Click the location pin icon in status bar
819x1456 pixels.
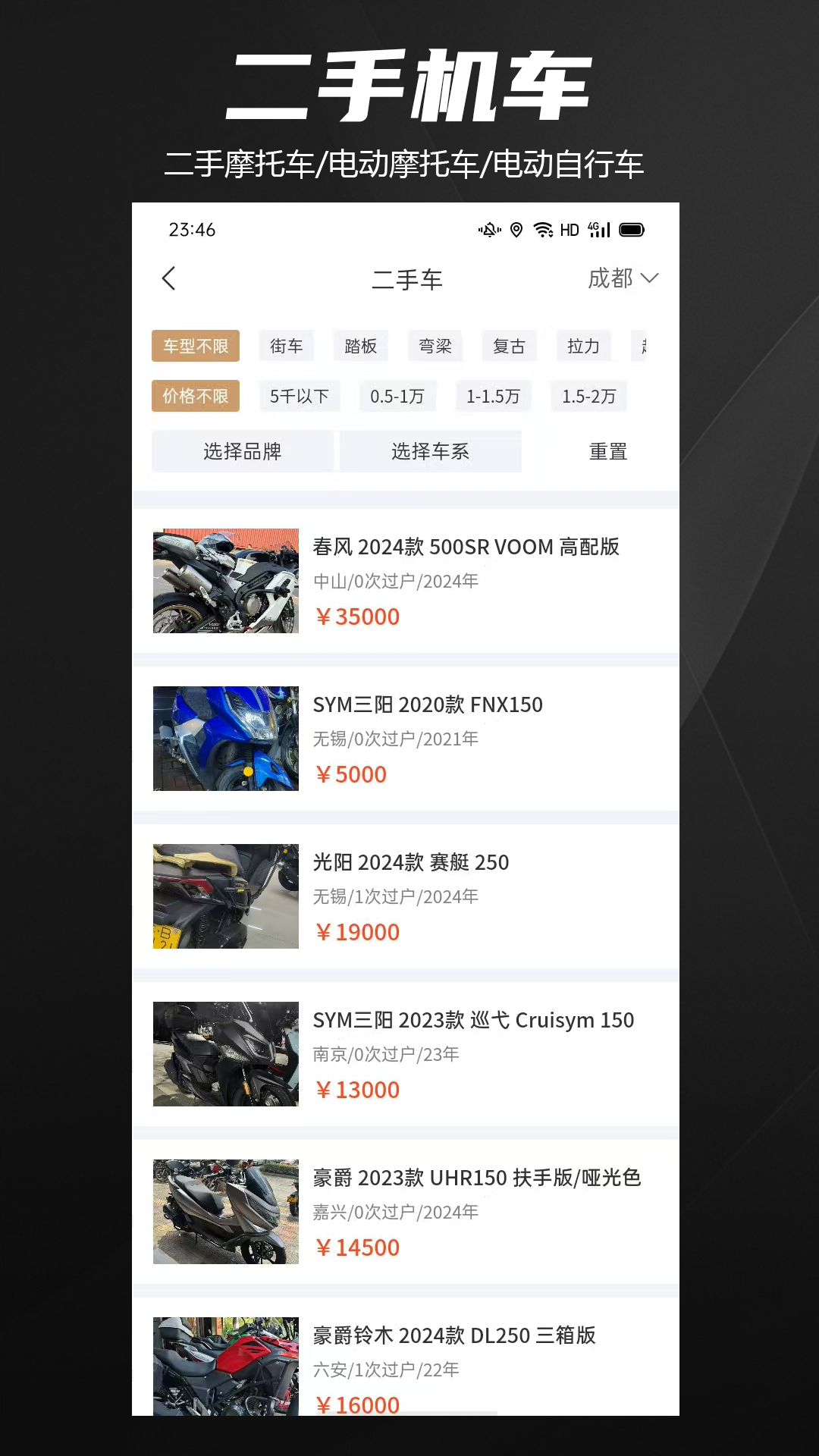click(517, 228)
